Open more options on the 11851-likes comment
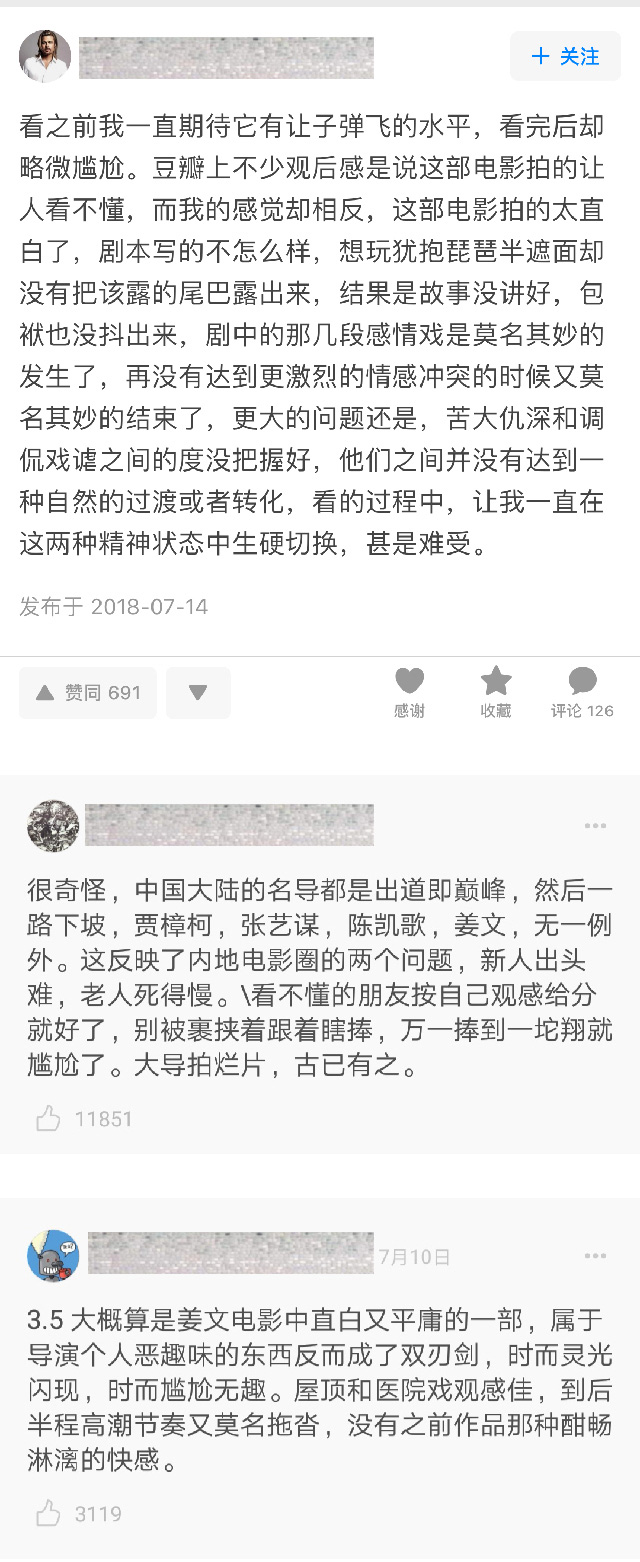The image size is (640, 1562). click(595, 826)
